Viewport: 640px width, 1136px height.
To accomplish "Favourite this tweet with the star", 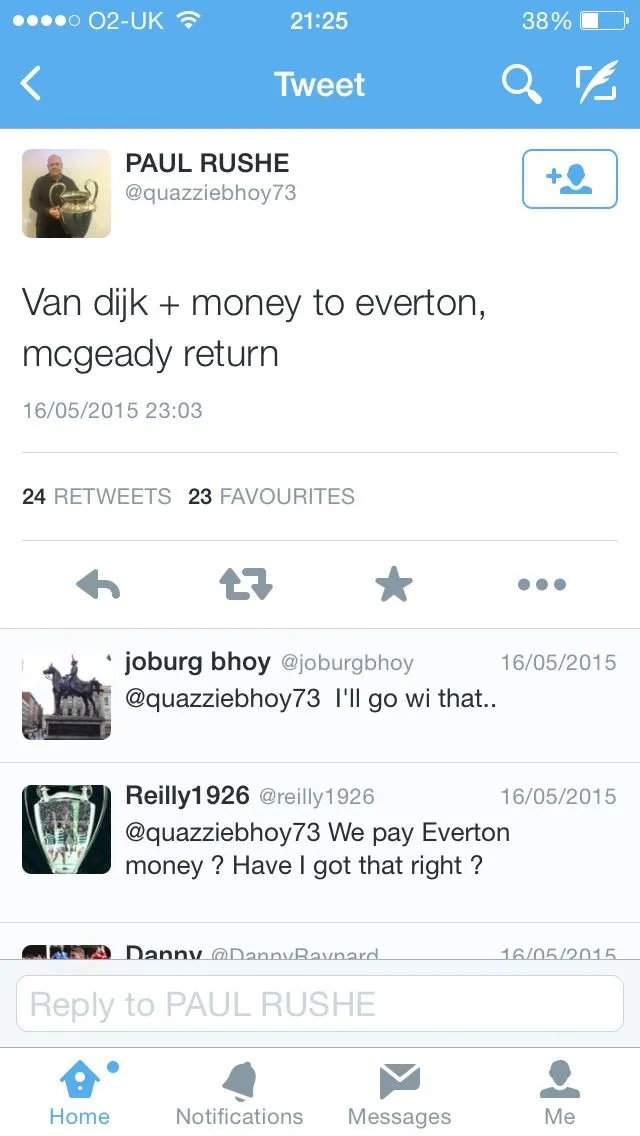I will pyautogui.click(x=393, y=585).
